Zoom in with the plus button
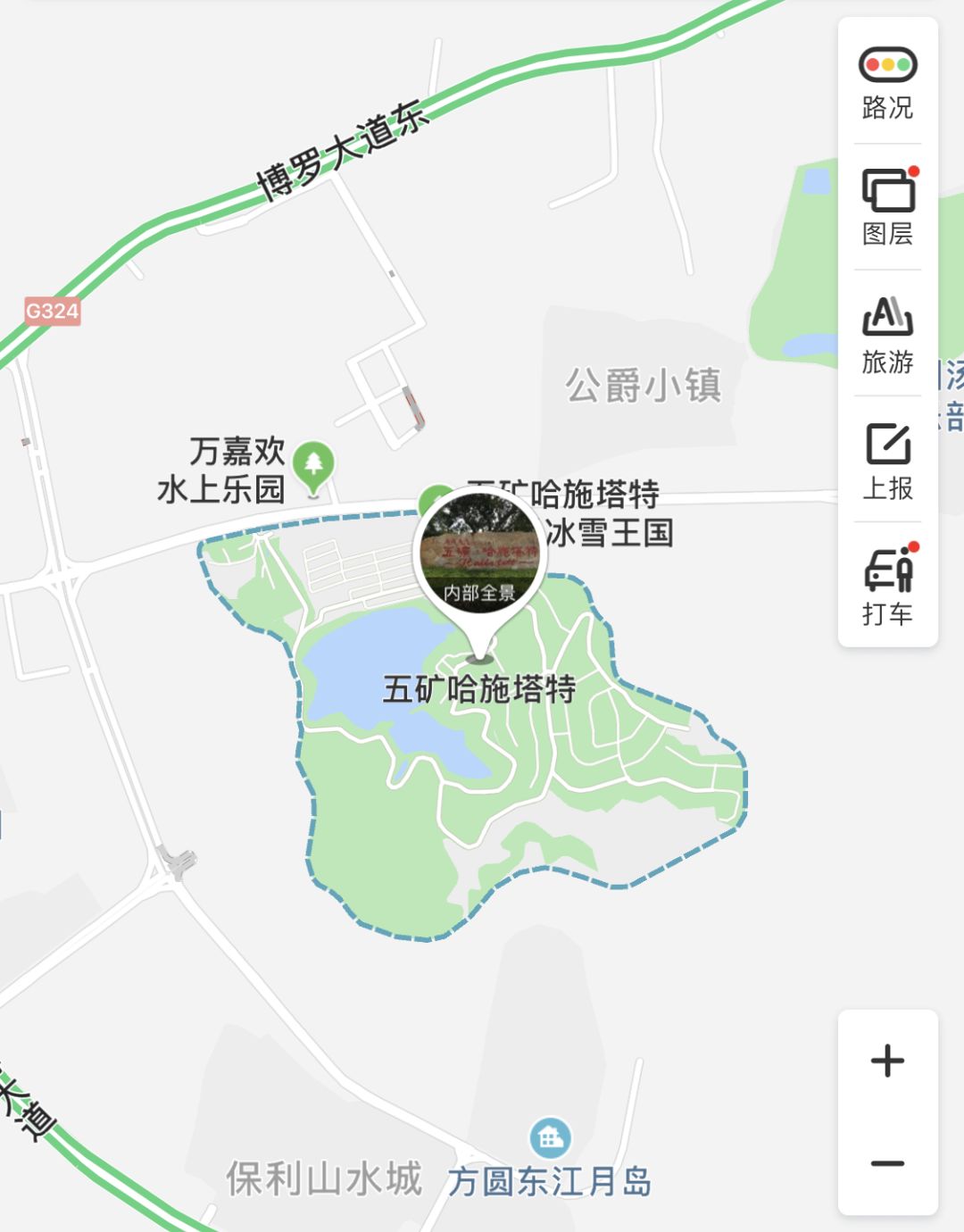 [x=887, y=1061]
